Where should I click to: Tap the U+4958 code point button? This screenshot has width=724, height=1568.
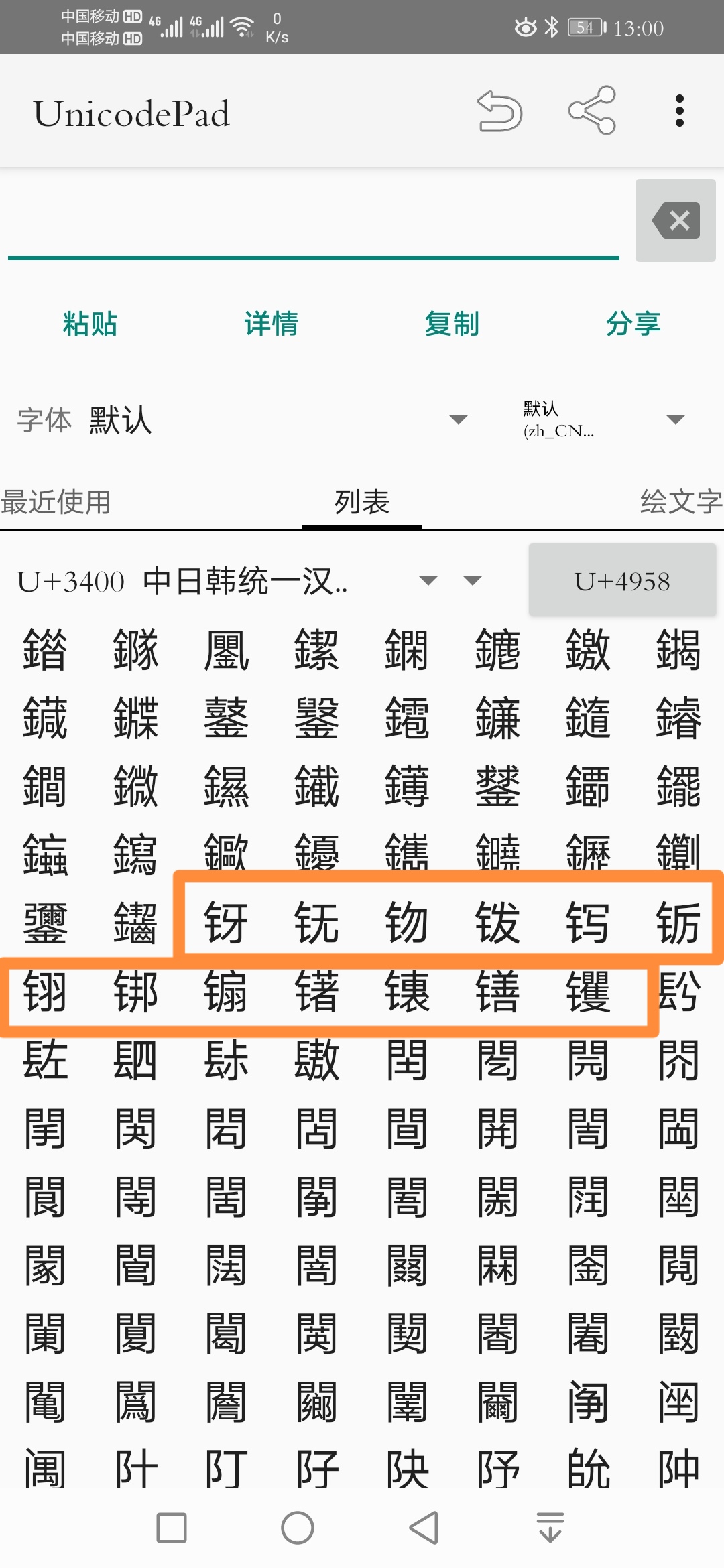coord(622,581)
